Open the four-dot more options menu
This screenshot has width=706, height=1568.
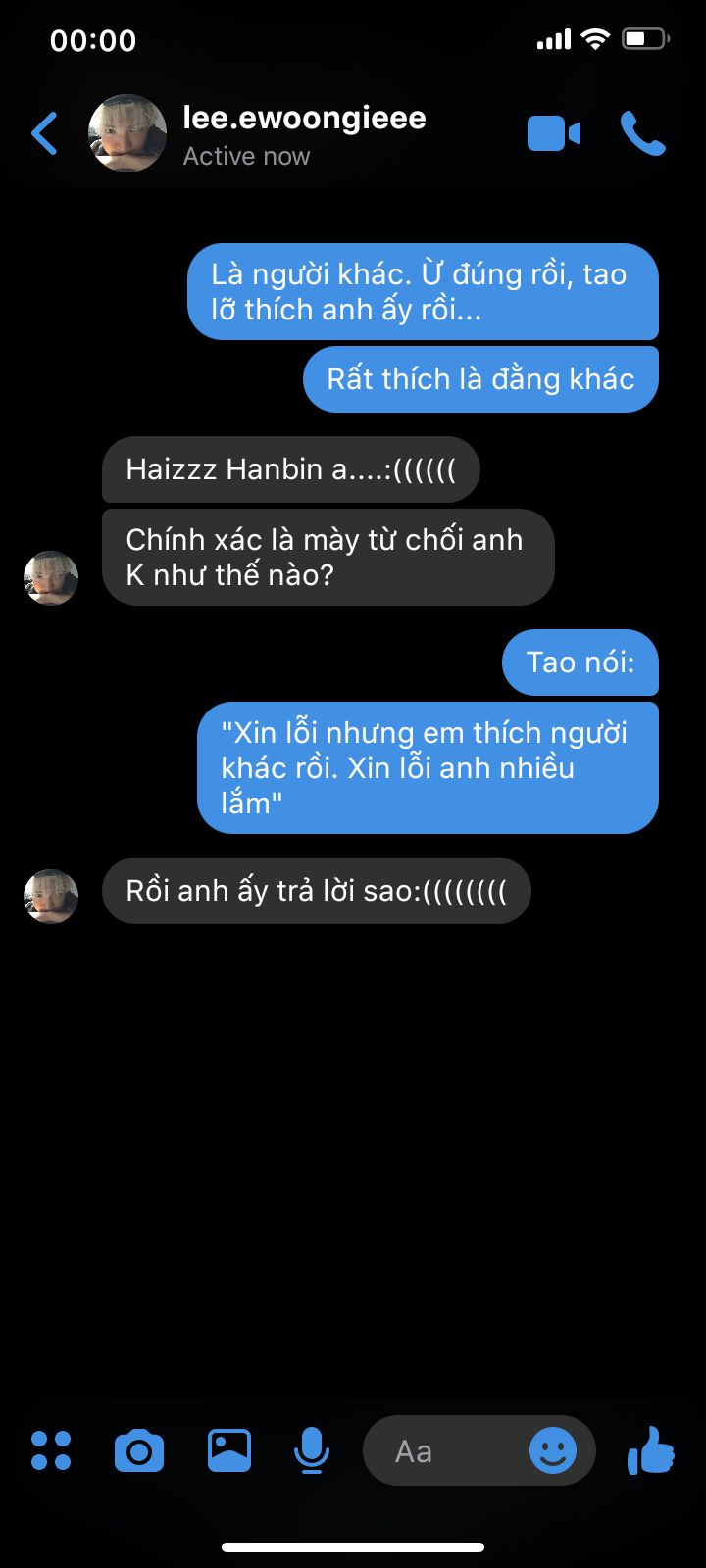tap(51, 1450)
